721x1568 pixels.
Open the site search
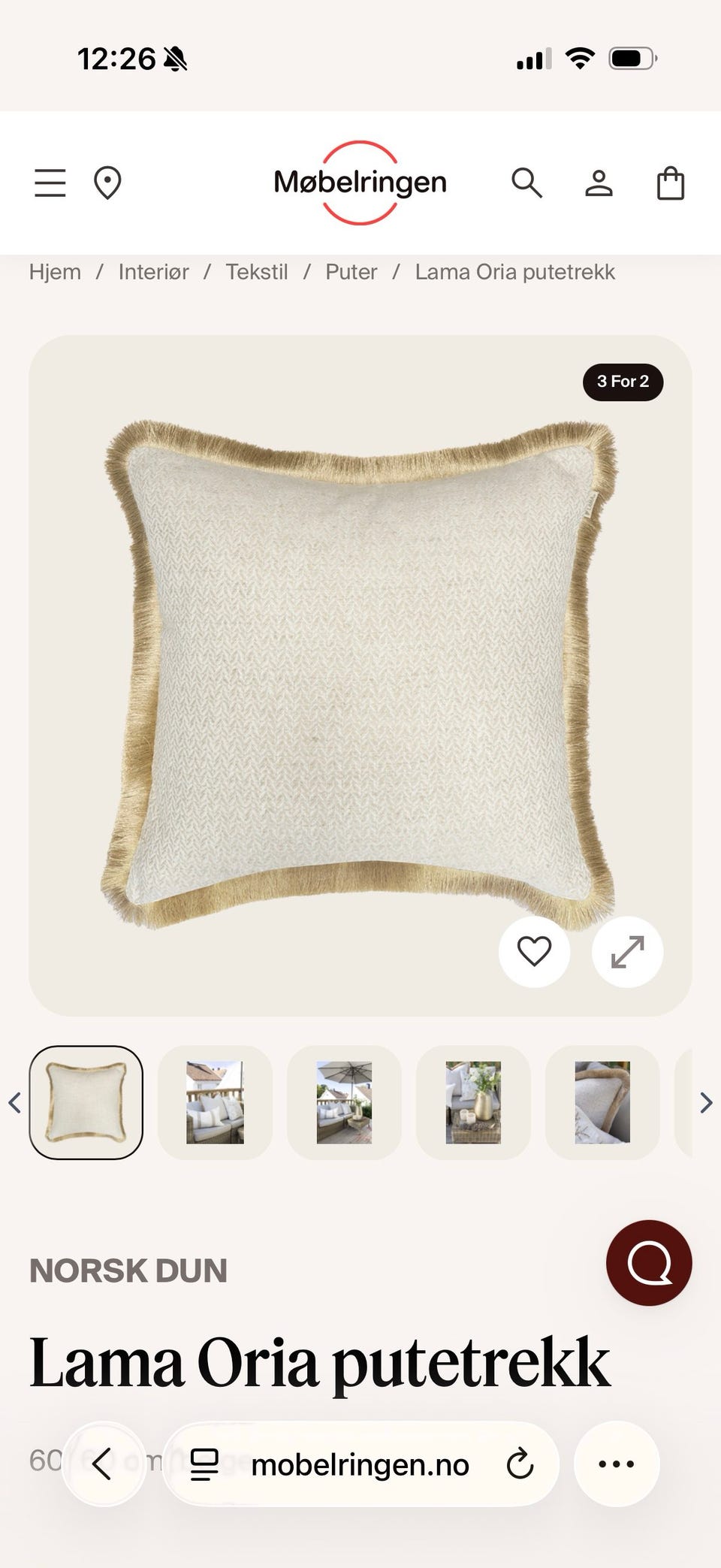coord(526,183)
